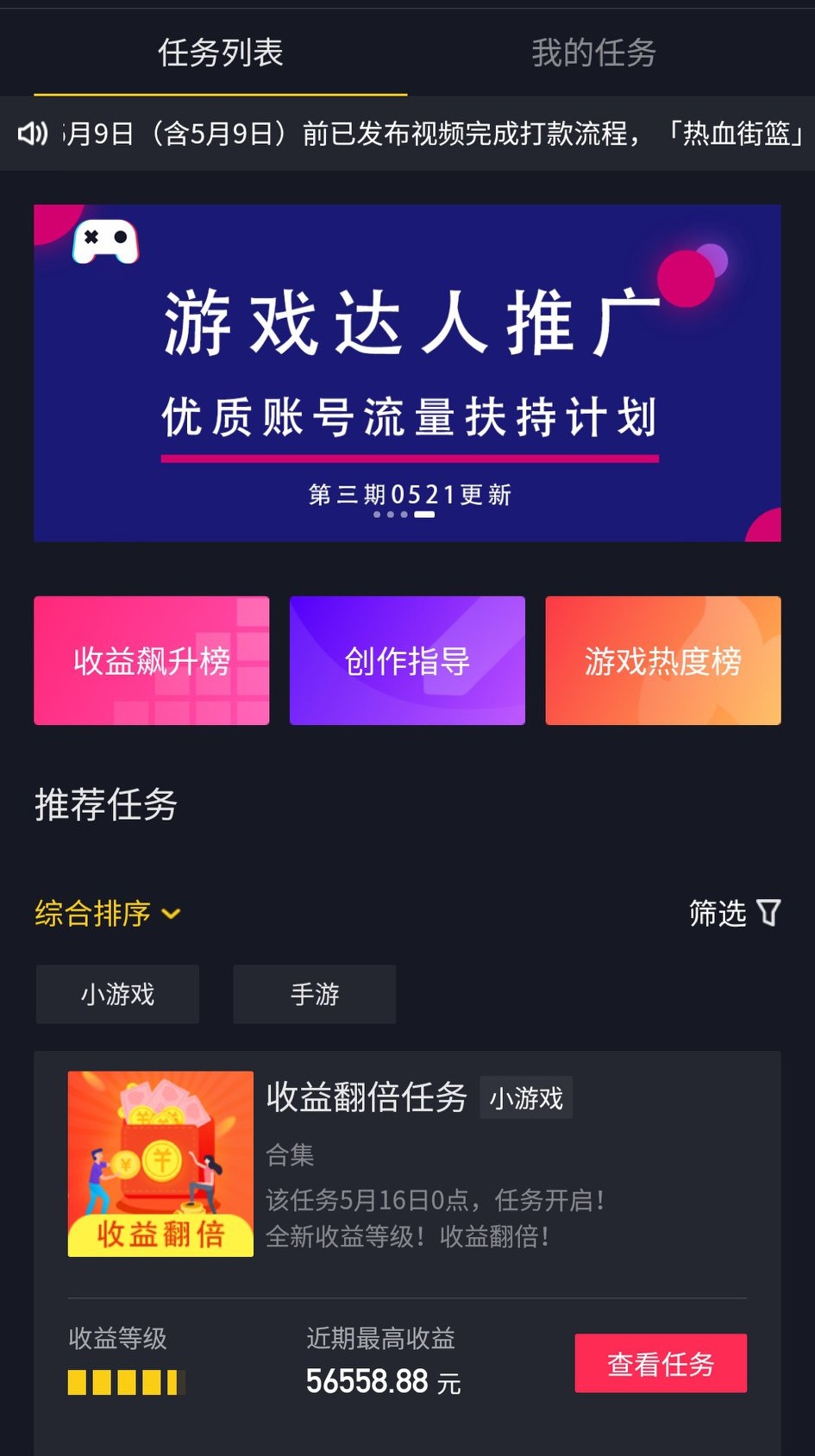Switch to the 任务列表 tab

click(219, 53)
